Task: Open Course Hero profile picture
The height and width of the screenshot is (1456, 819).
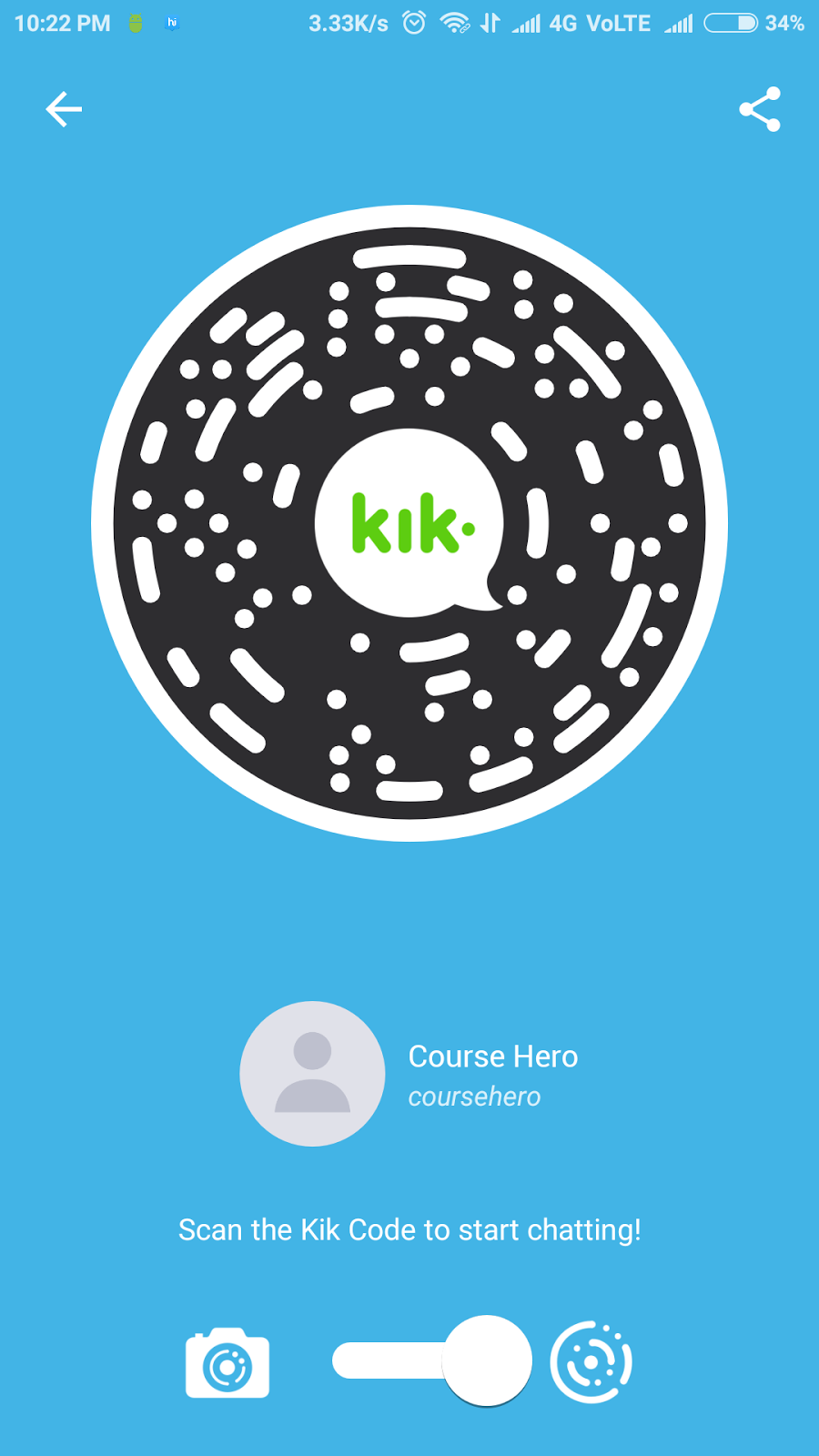Action: 312,1074
